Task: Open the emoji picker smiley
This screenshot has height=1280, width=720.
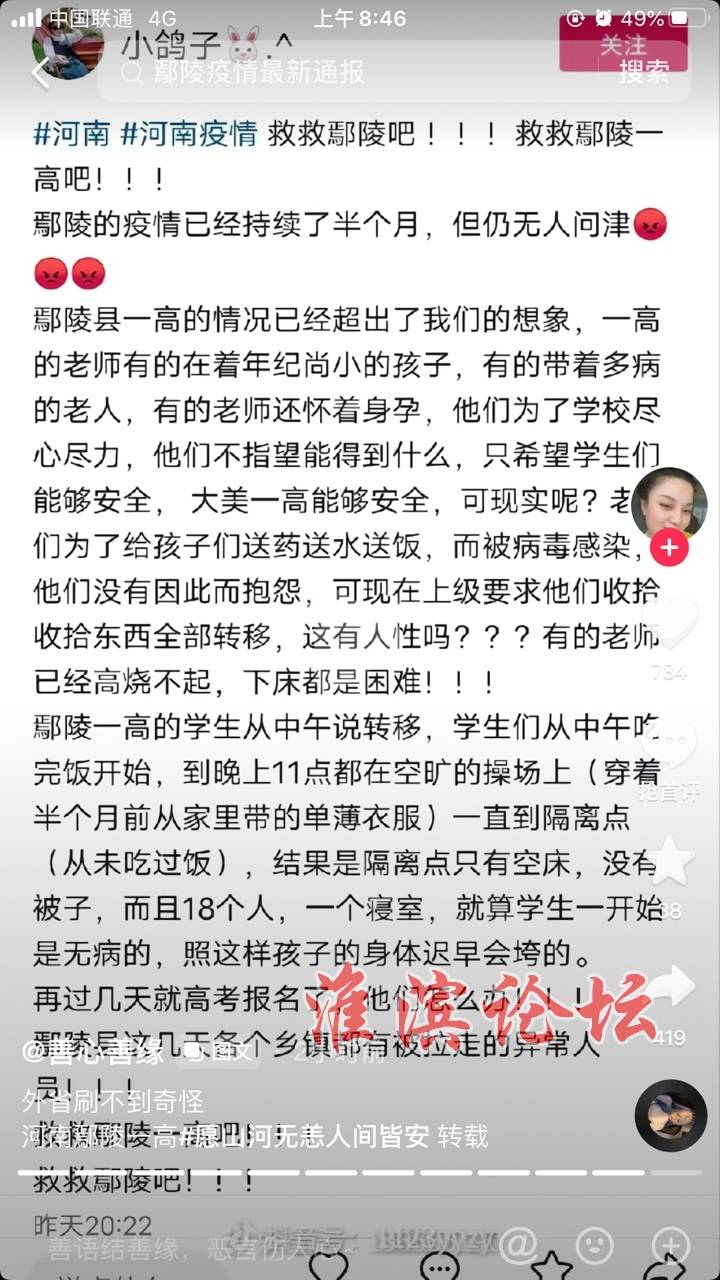Action: [x=594, y=1245]
